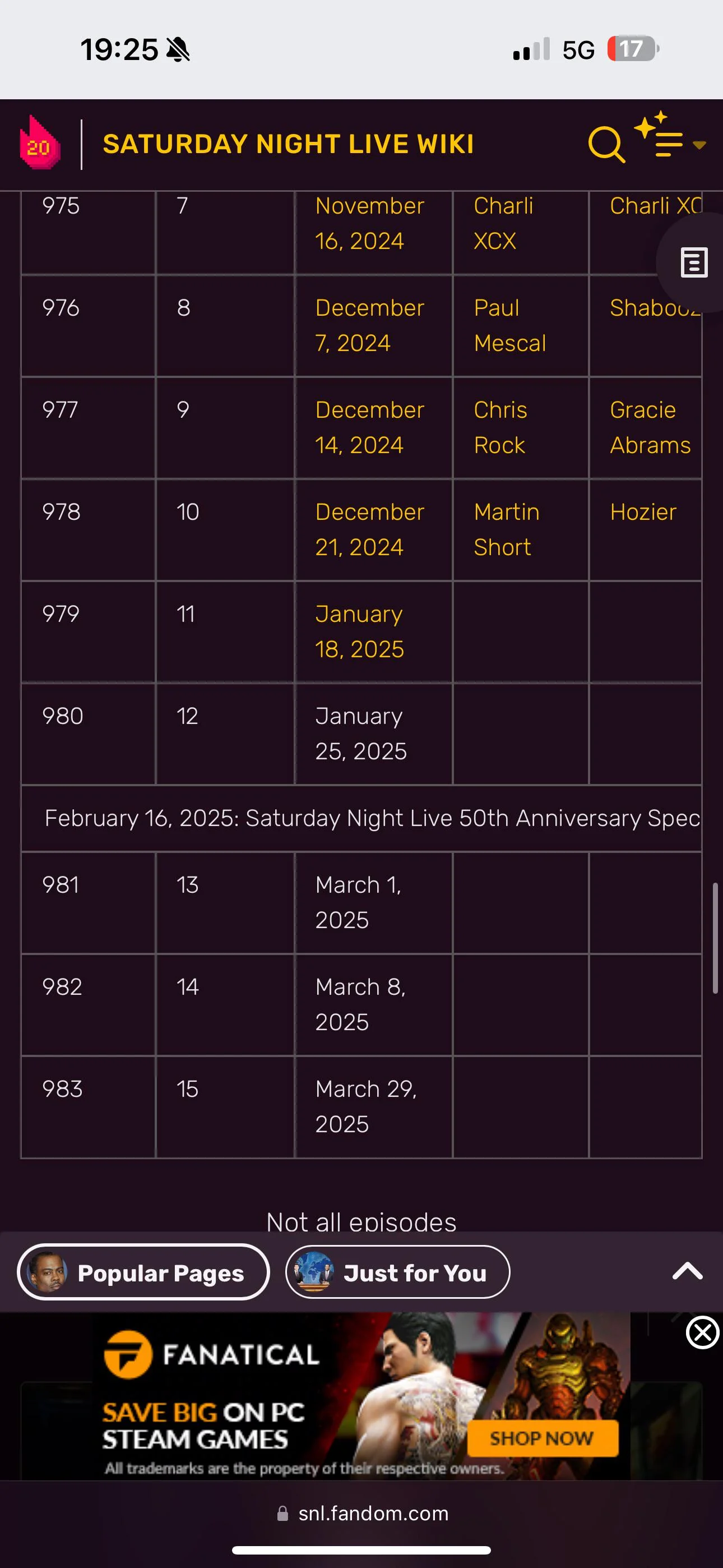Screen dimensions: 723x1568
Task: Tap Shop Now in Fanatical ad
Action: (x=543, y=1438)
